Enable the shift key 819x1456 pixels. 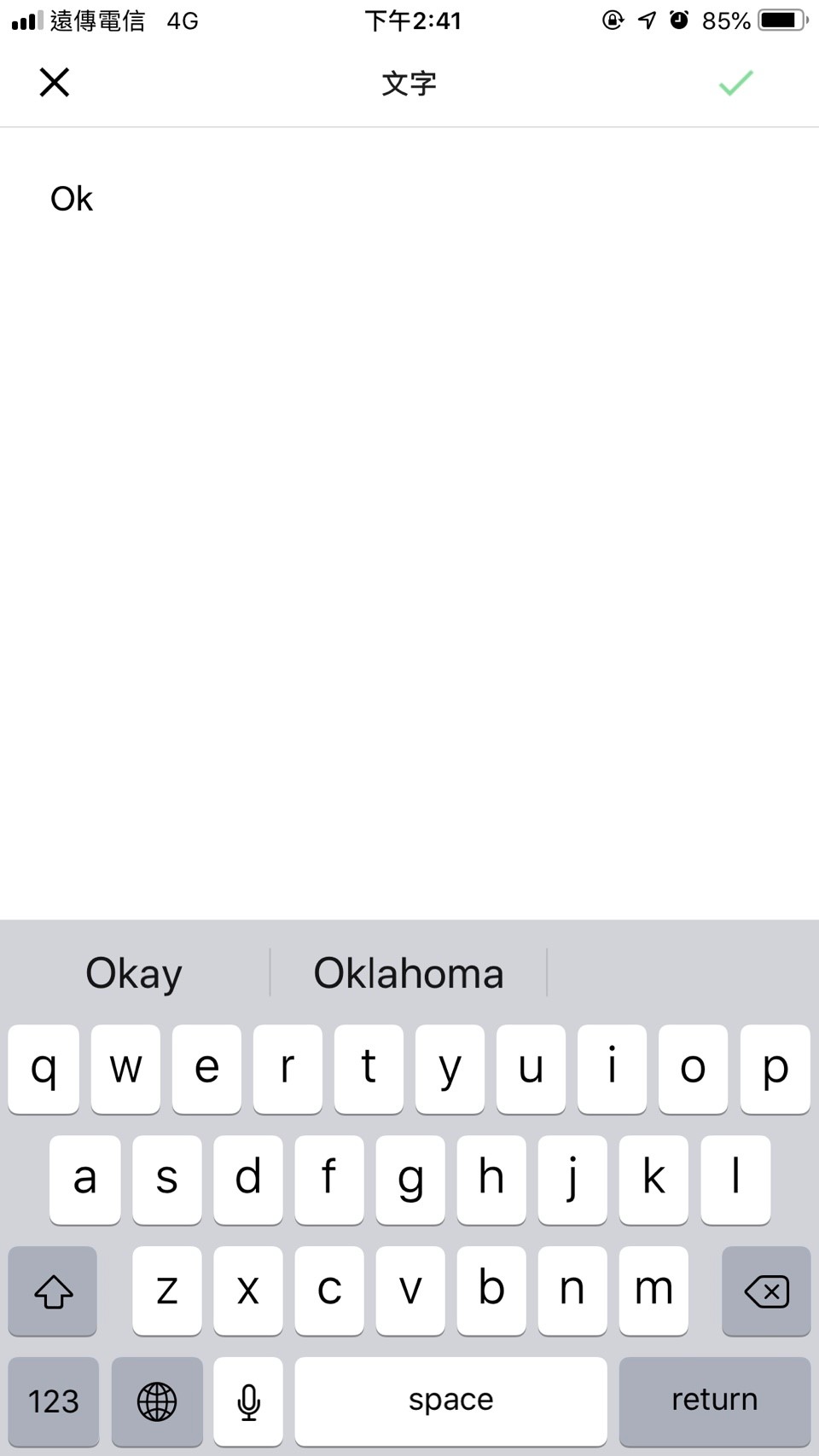(x=53, y=1291)
